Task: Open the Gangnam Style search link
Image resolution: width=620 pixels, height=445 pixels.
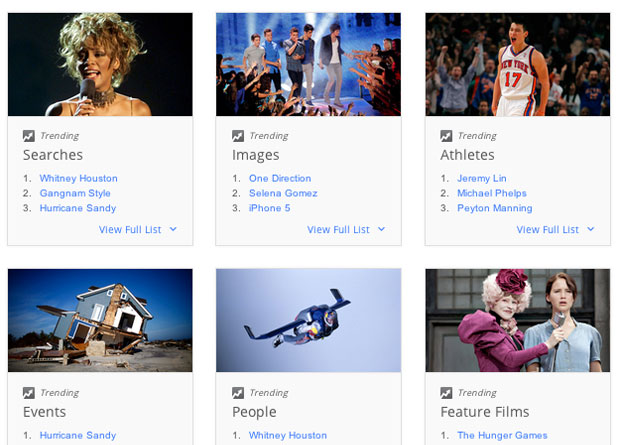Action: coord(75,193)
